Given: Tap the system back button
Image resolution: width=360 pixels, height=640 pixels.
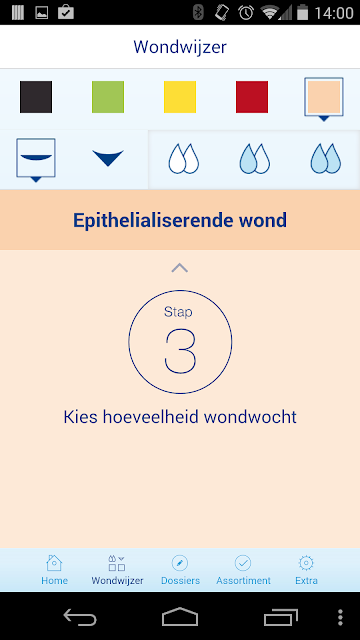Looking at the screenshot, I should (x=80, y=617).
